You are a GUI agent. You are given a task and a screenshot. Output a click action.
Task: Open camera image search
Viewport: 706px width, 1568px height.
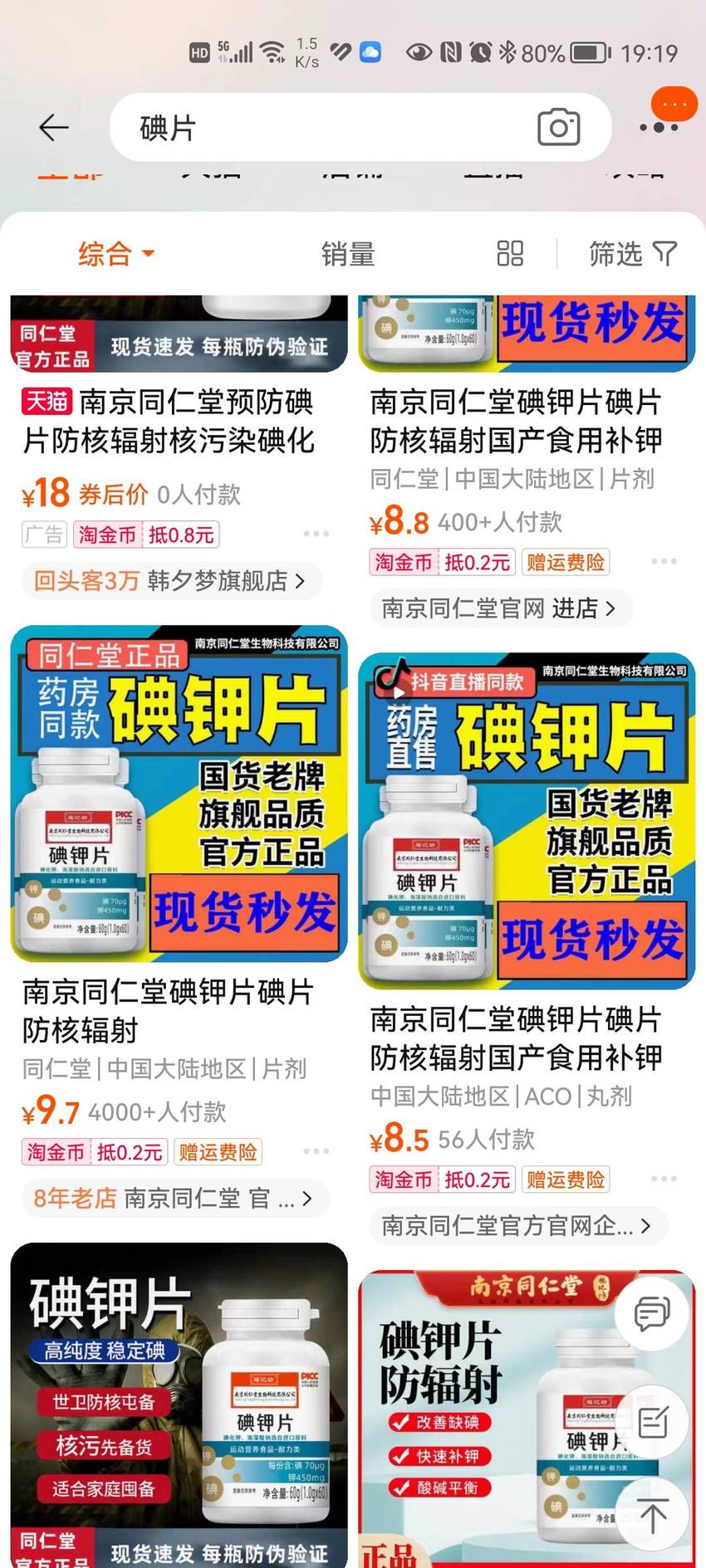(558, 127)
